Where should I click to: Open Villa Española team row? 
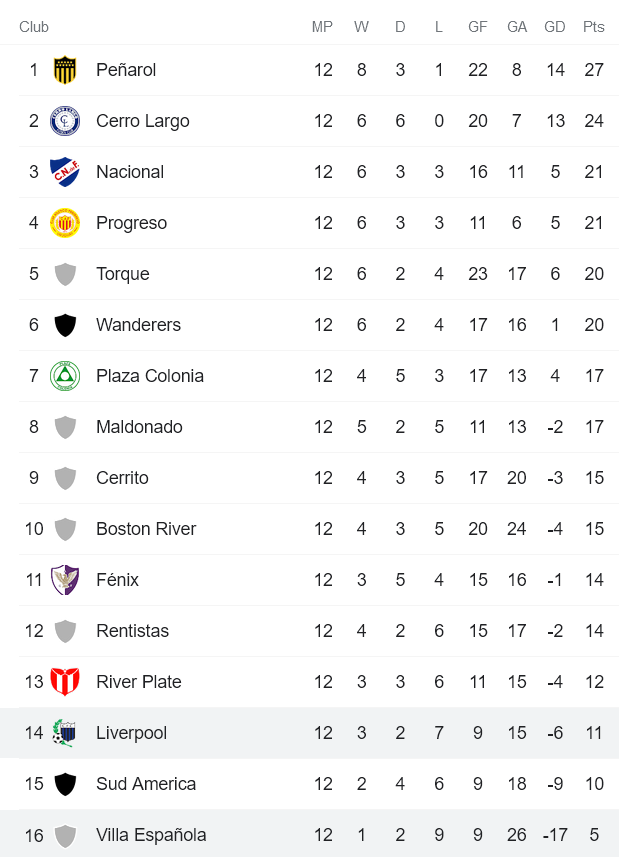tap(151, 835)
